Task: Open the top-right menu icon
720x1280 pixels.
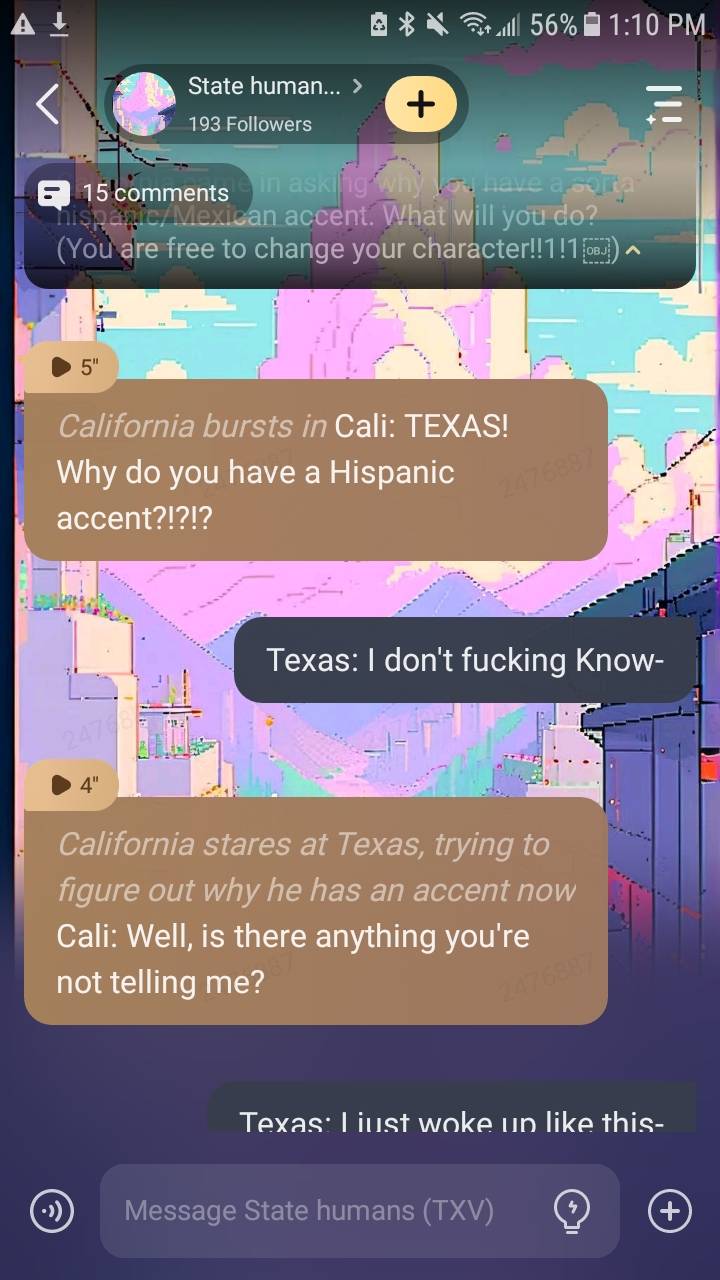Action: (x=664, y=104)
